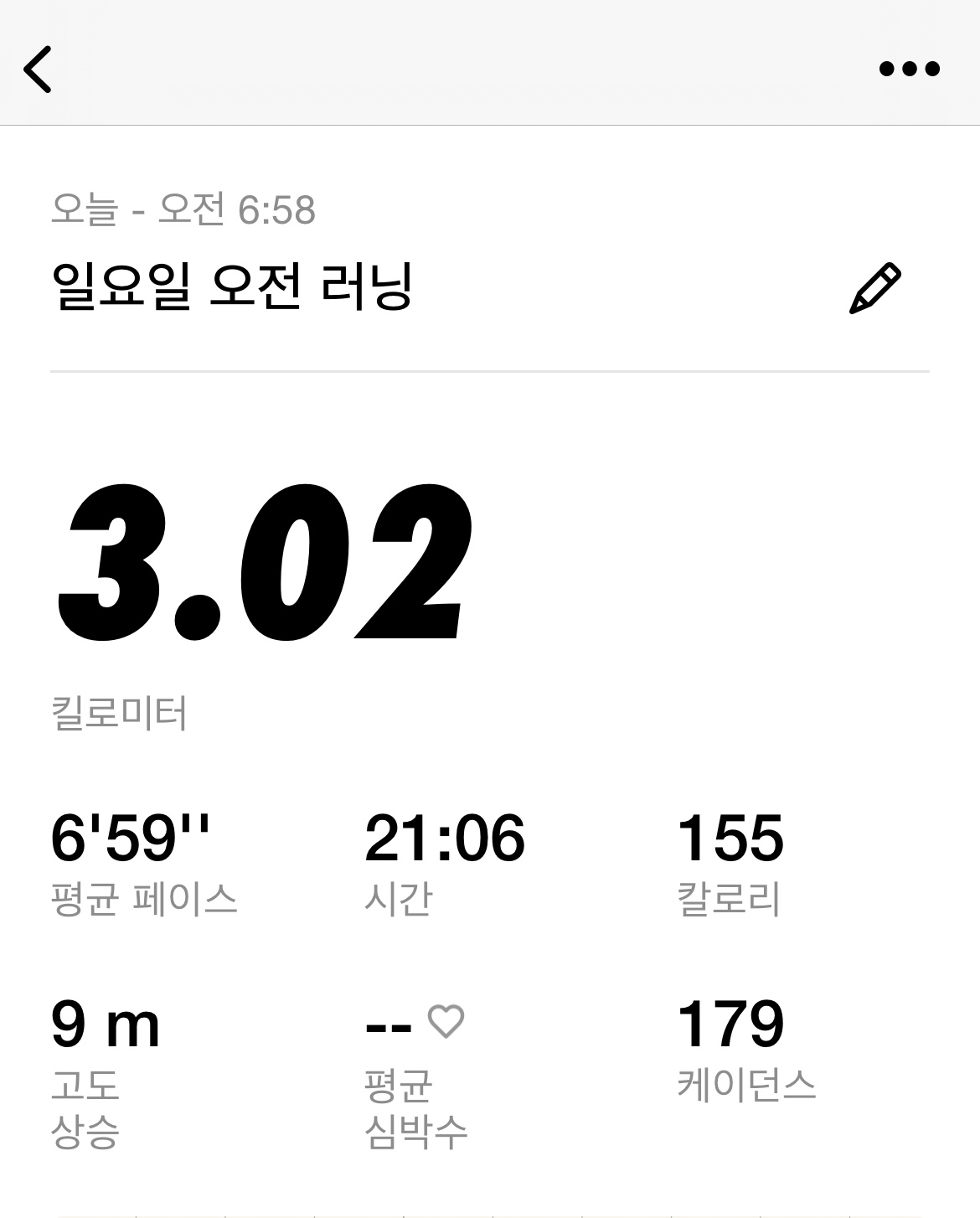Tap the 칼로리 label
Screen dimensions: 980x1218
(x=729, y=898)
